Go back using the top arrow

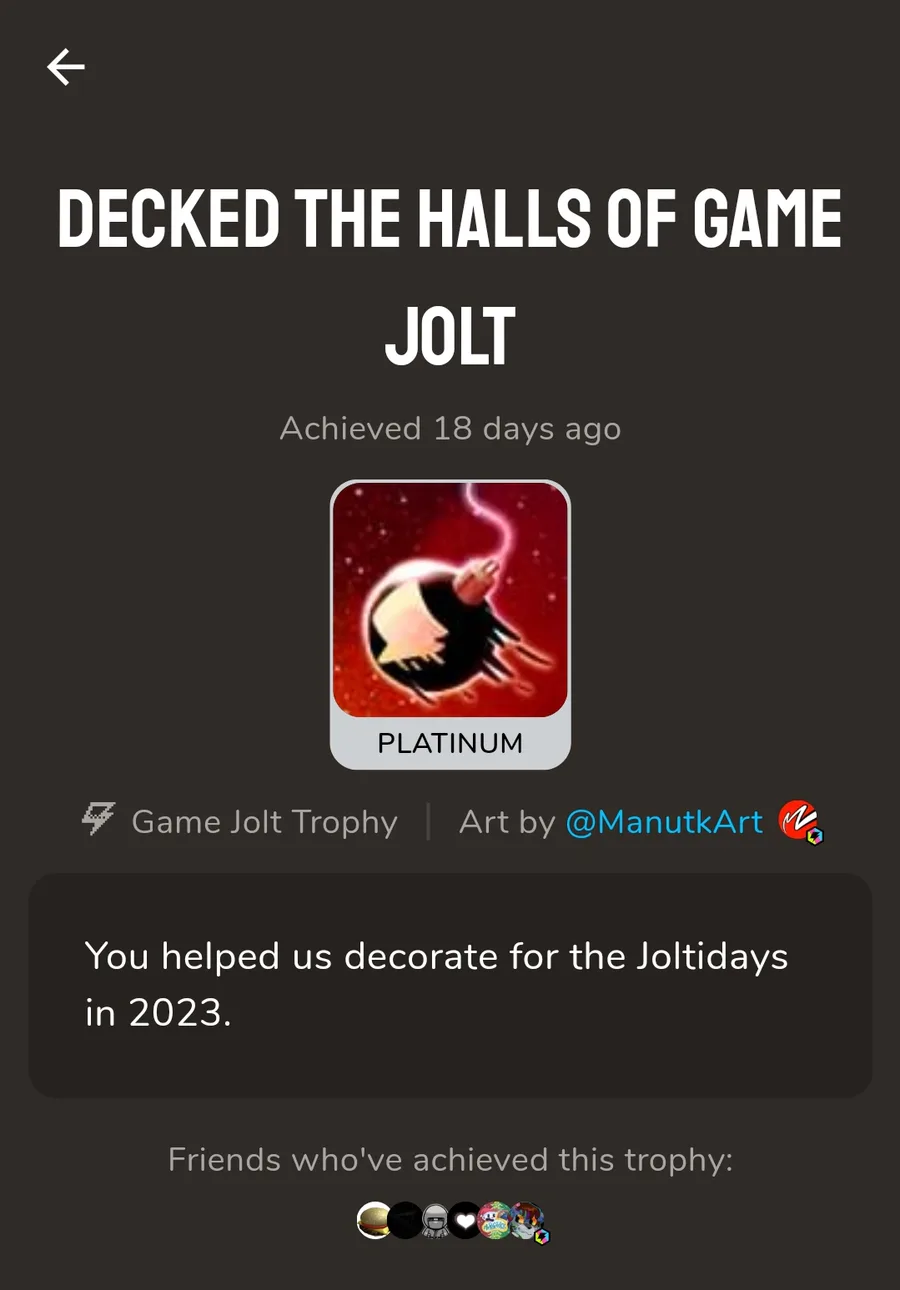tap(66, 67)
